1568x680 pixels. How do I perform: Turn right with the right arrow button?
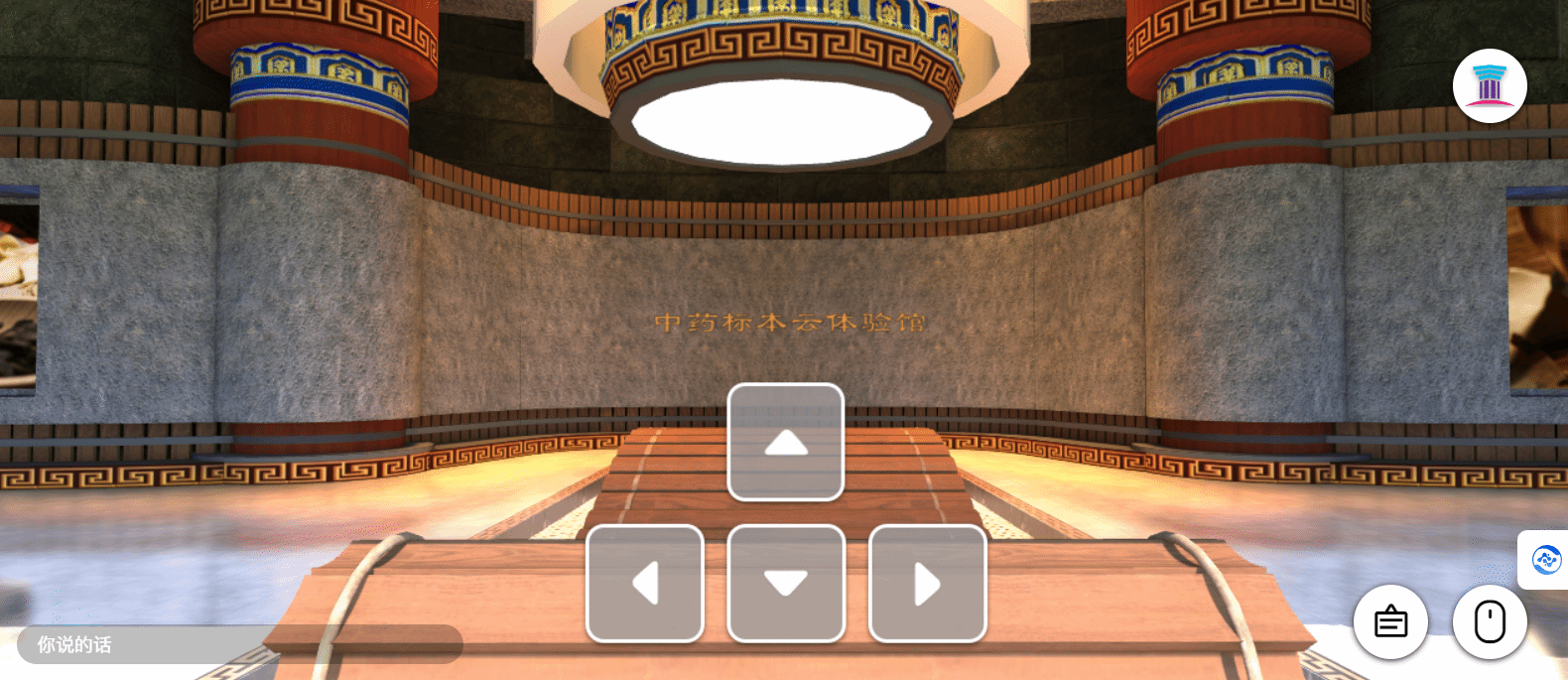tap(927, 583)
